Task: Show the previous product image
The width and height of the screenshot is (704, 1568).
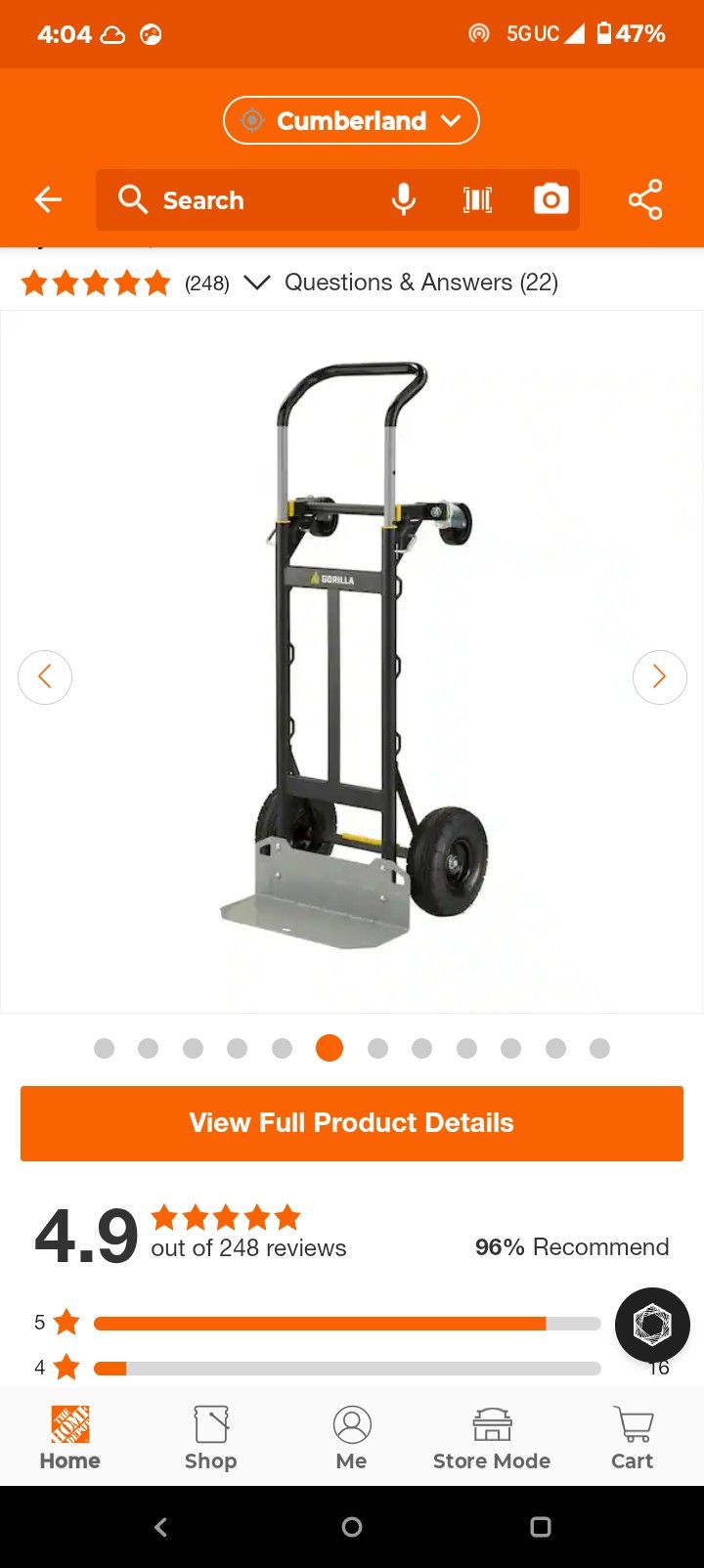Action: [x=45, y=676]
